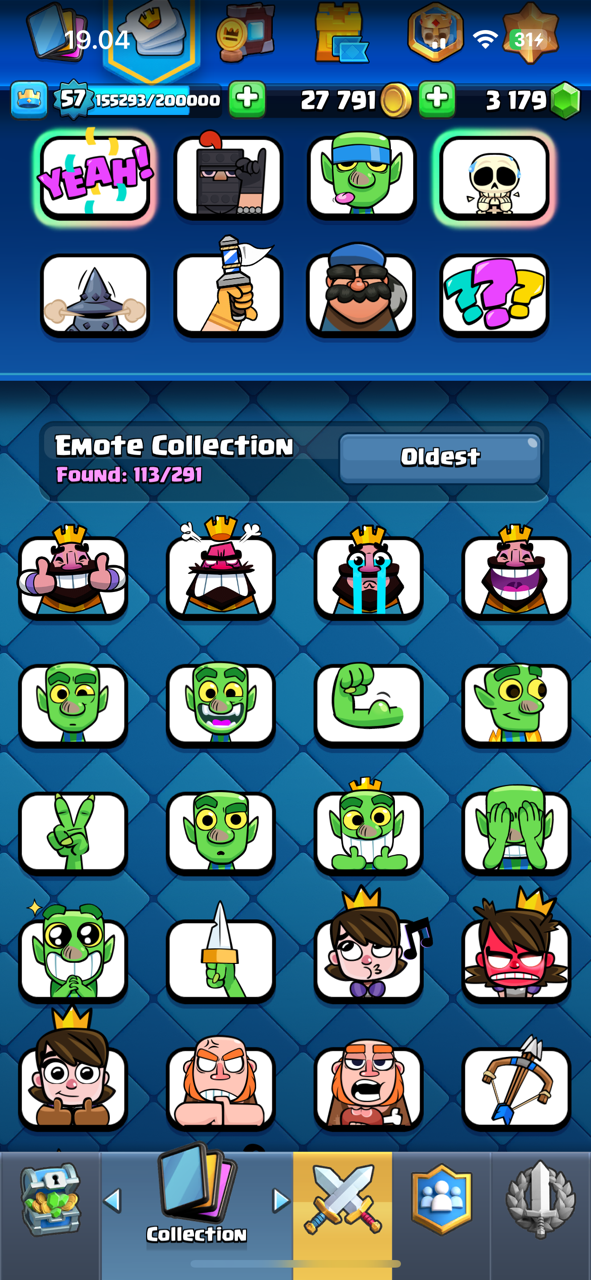591x1280 pixels.
Task: Open the tower castle tab at top
Action: tap(339, 32)
